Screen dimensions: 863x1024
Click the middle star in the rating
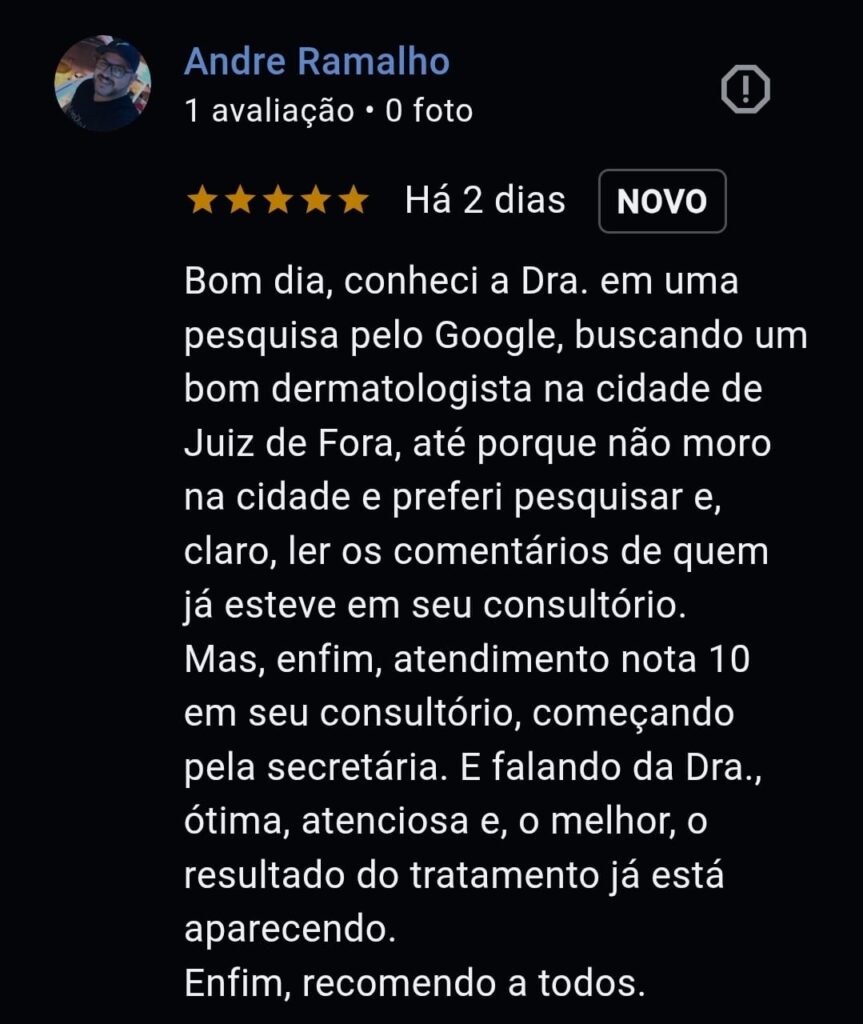tap(280, 199)
